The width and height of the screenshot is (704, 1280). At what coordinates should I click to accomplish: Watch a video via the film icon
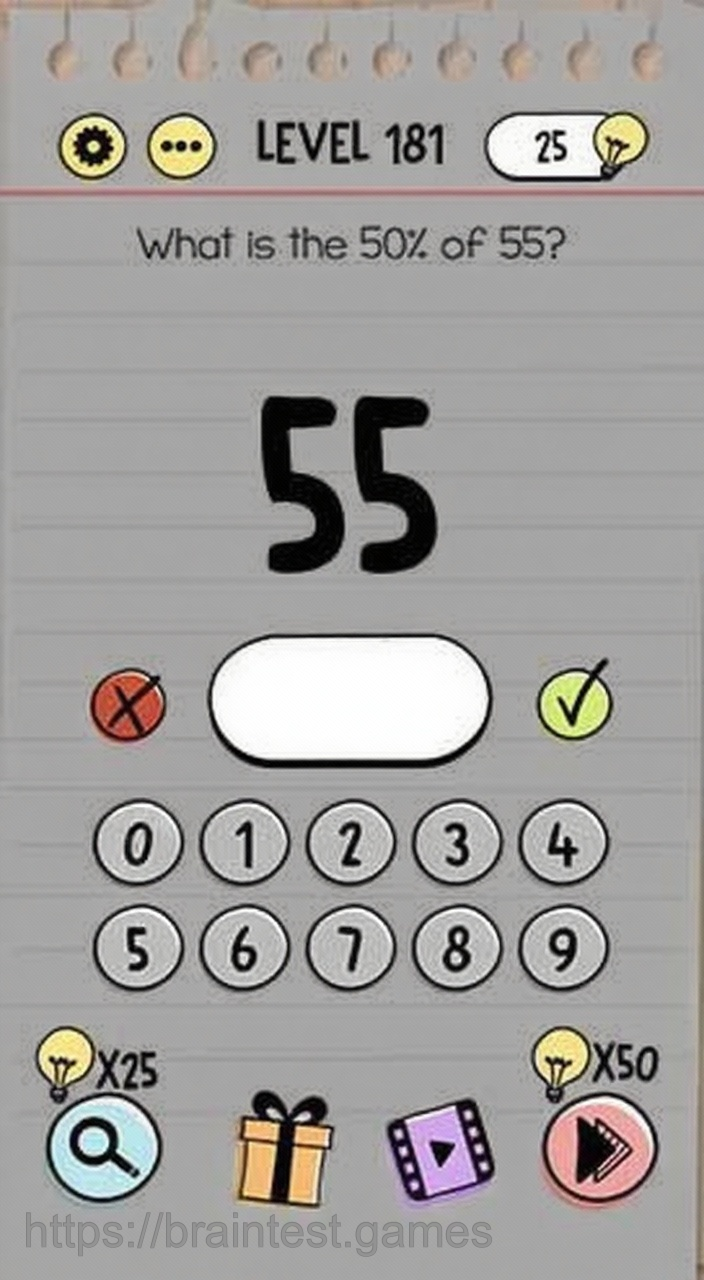[441, 1150]
